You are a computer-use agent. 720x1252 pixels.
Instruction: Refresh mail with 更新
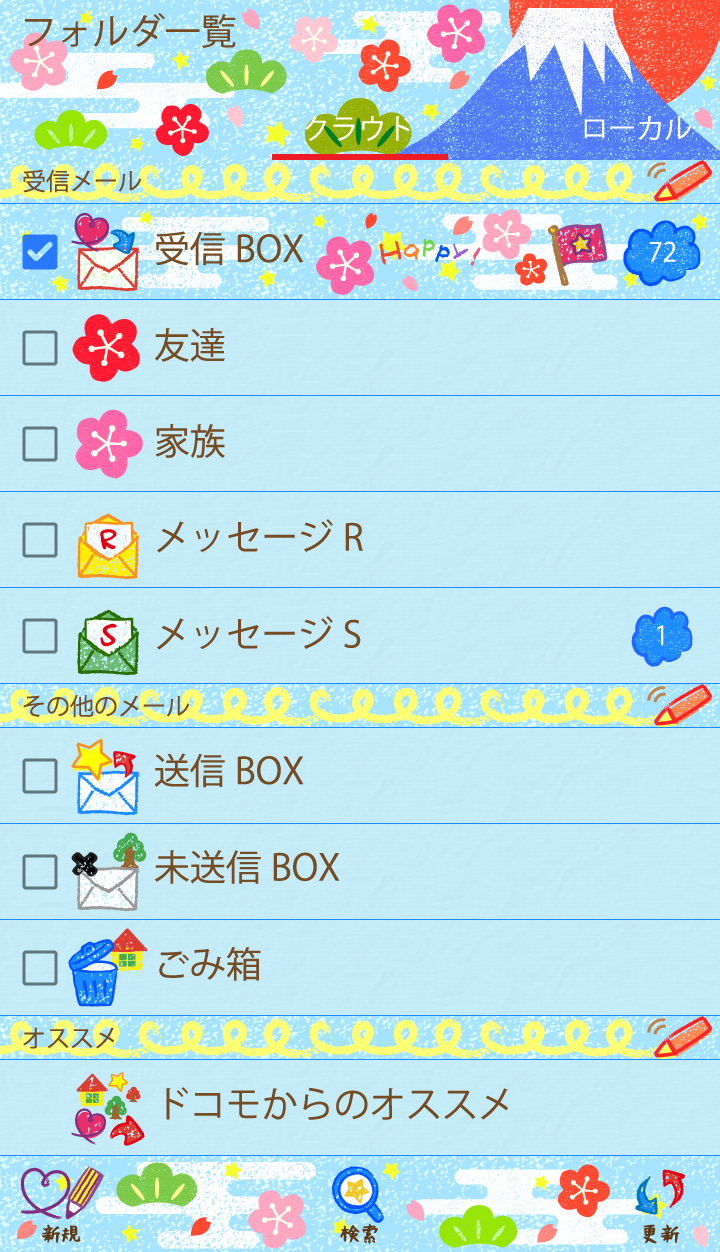coord(660,1205)
